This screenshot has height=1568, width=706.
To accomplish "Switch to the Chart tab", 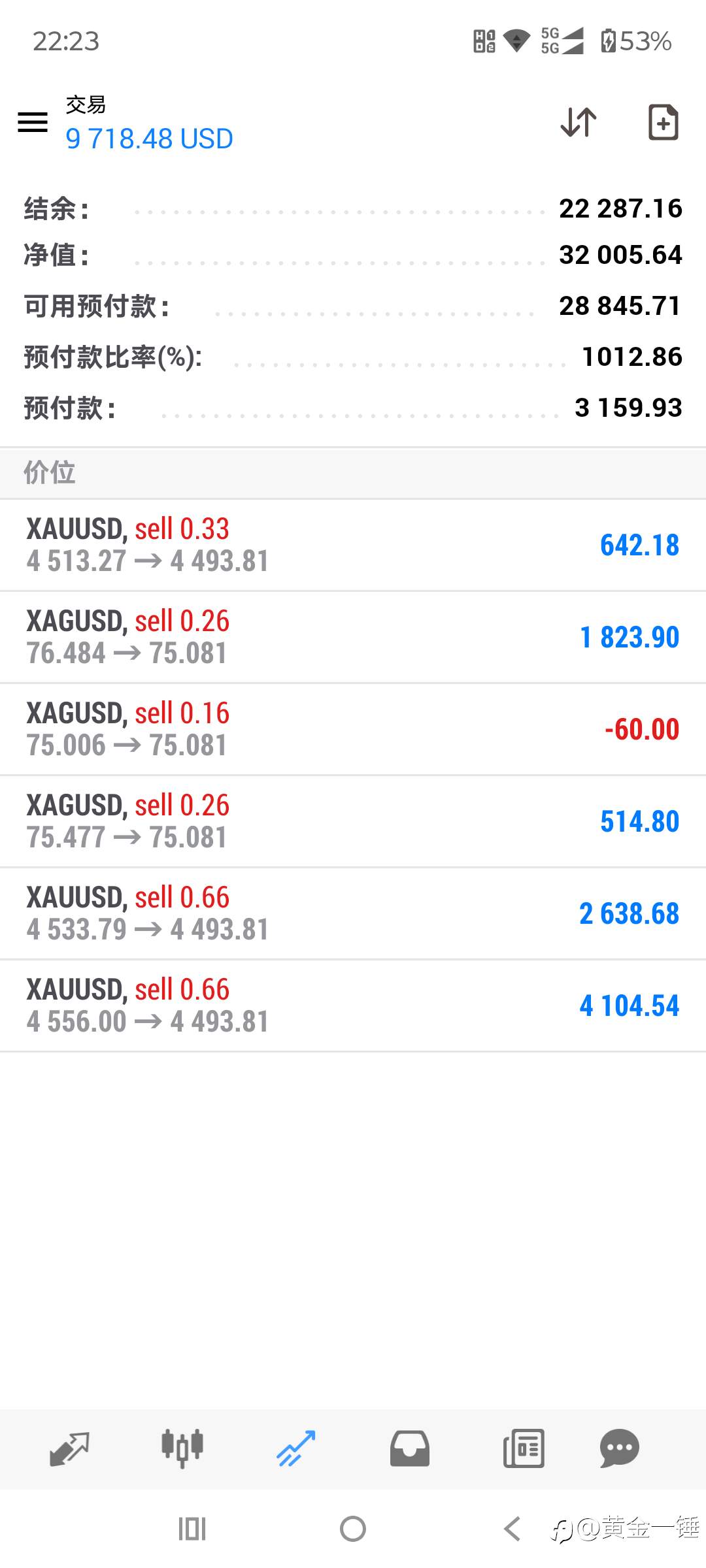I will click(x=182, y=1449).
